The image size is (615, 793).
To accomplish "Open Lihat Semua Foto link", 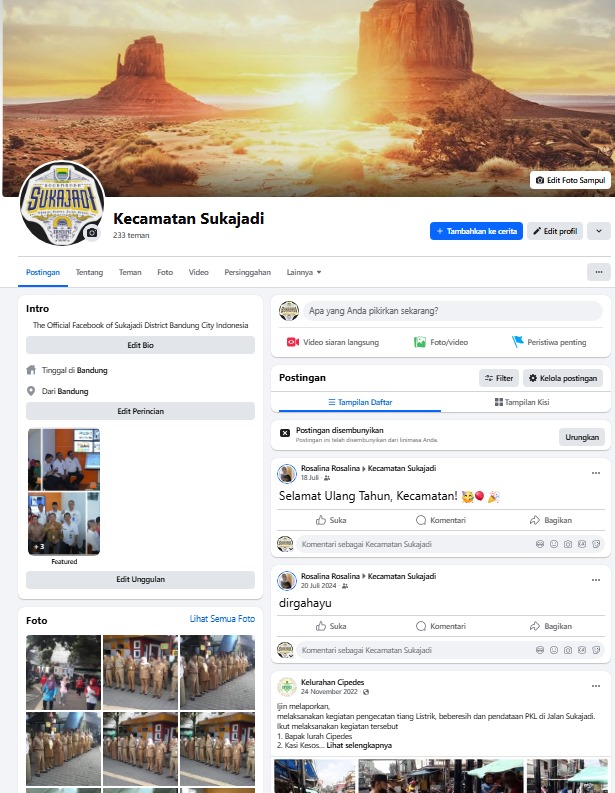I will pos(222,619).
